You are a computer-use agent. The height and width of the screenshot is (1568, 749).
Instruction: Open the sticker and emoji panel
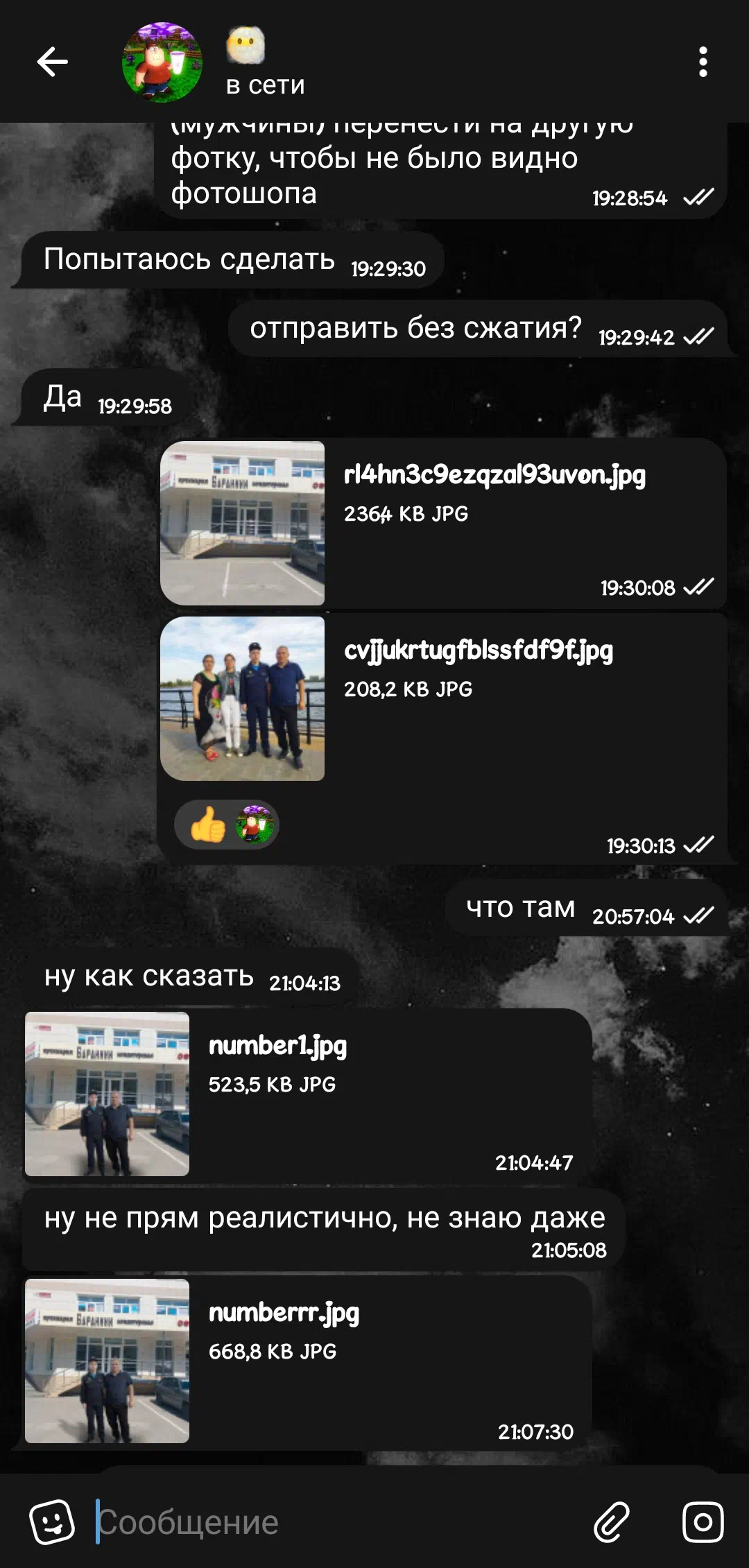52,1522
